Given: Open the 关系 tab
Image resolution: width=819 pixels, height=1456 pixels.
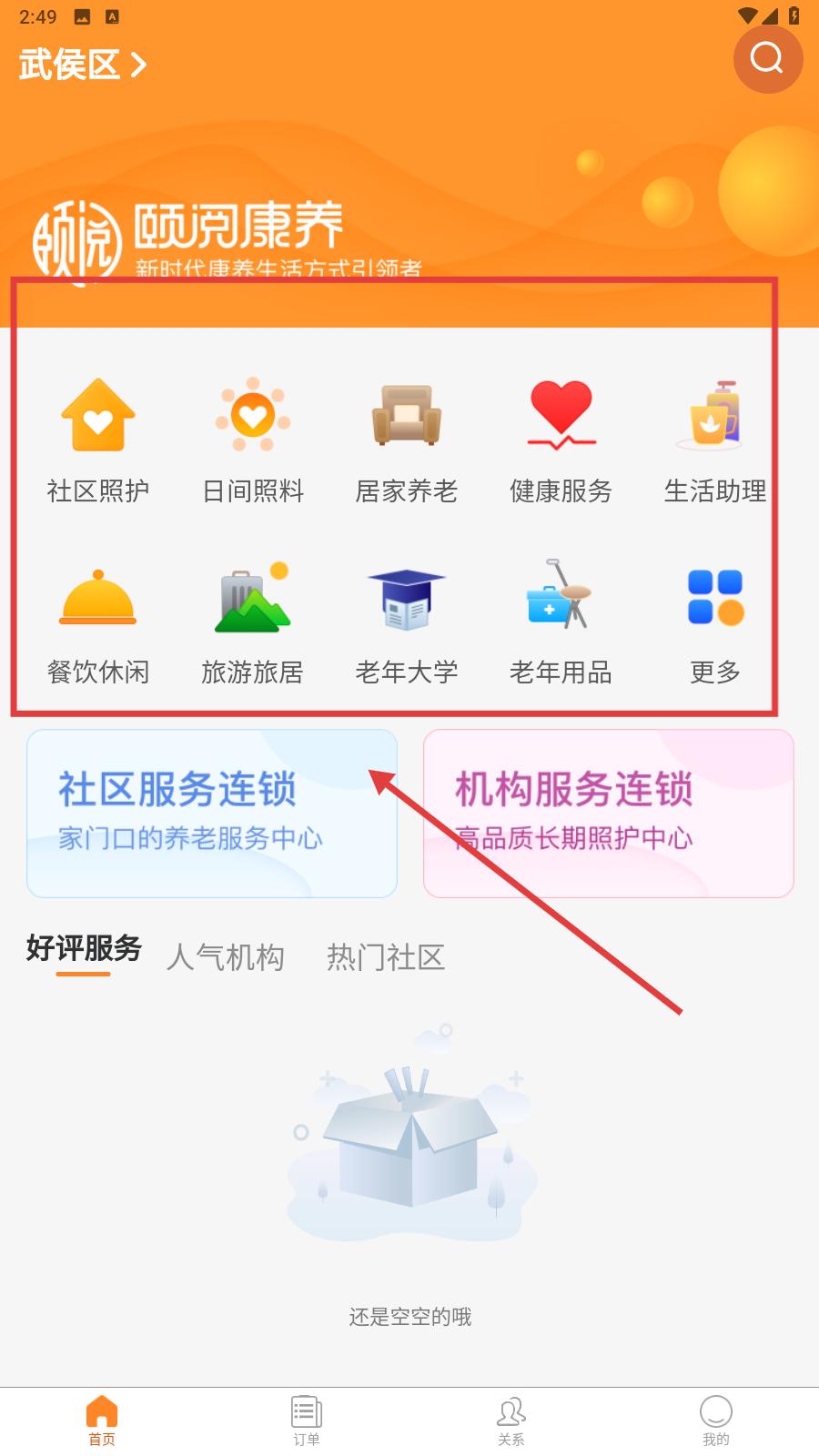Looking at the screenshot, I should (511, 1421).
